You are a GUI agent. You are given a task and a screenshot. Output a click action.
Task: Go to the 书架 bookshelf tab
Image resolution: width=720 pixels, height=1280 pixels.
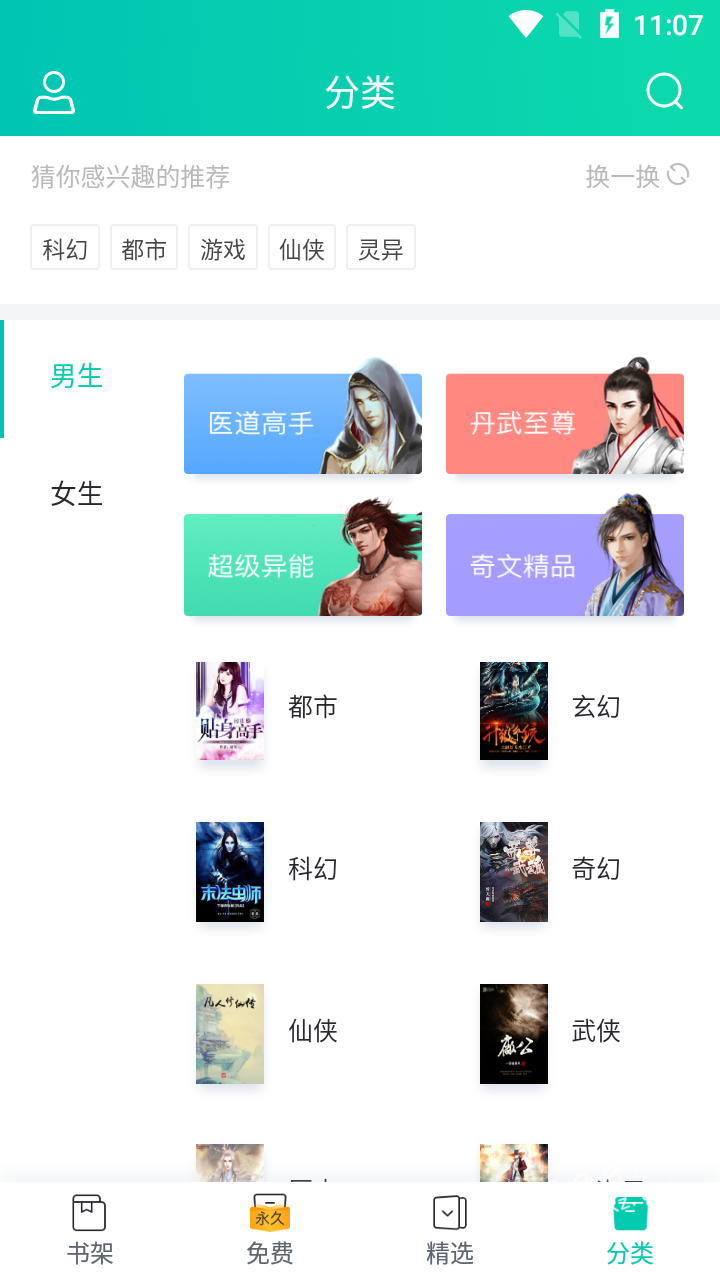90,1231
